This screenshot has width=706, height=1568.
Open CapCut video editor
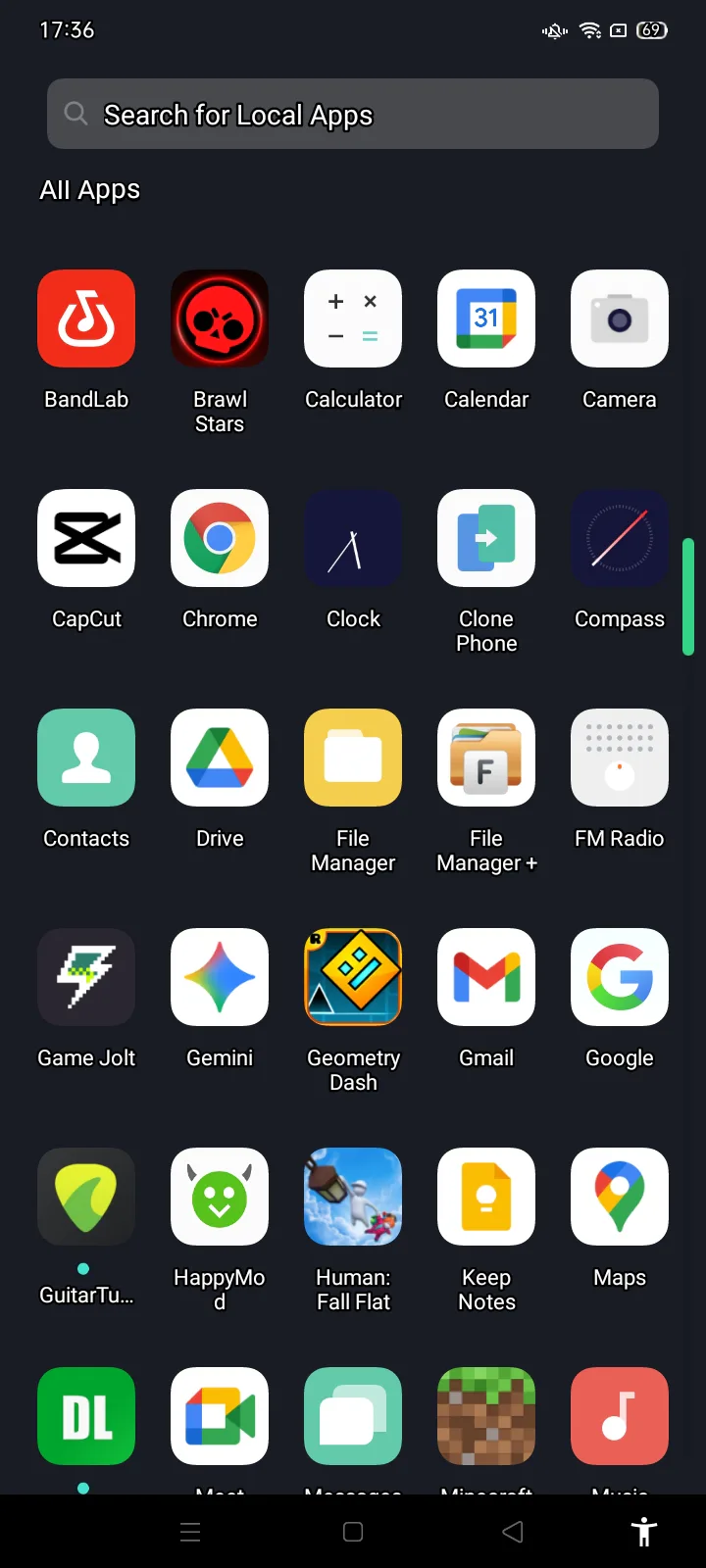(86, 538)
